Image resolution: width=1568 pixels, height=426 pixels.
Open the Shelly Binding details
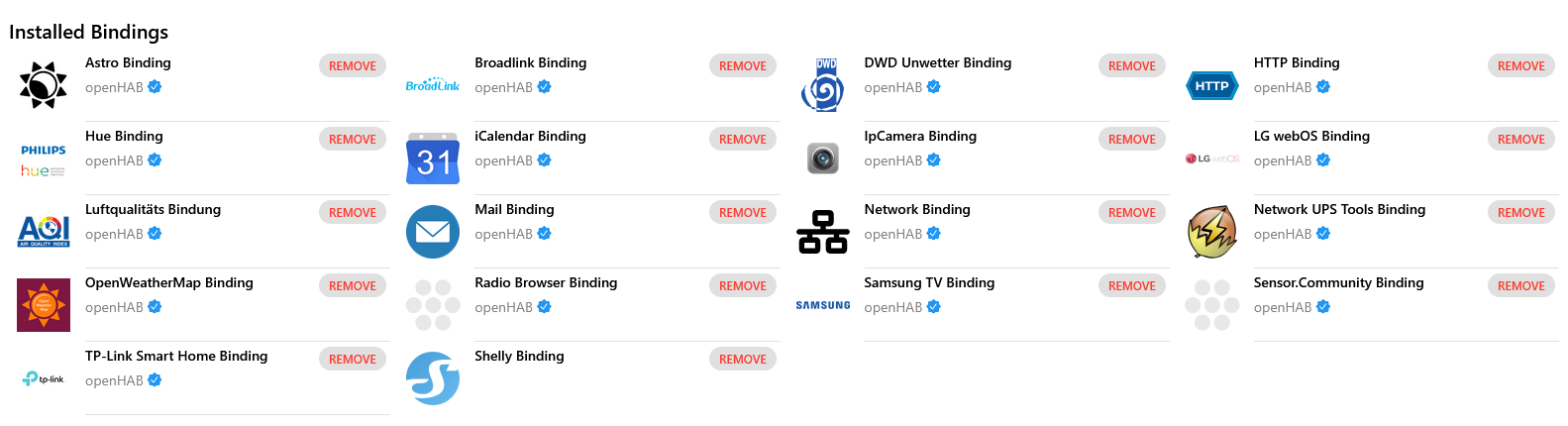click(x=519, y=357)
